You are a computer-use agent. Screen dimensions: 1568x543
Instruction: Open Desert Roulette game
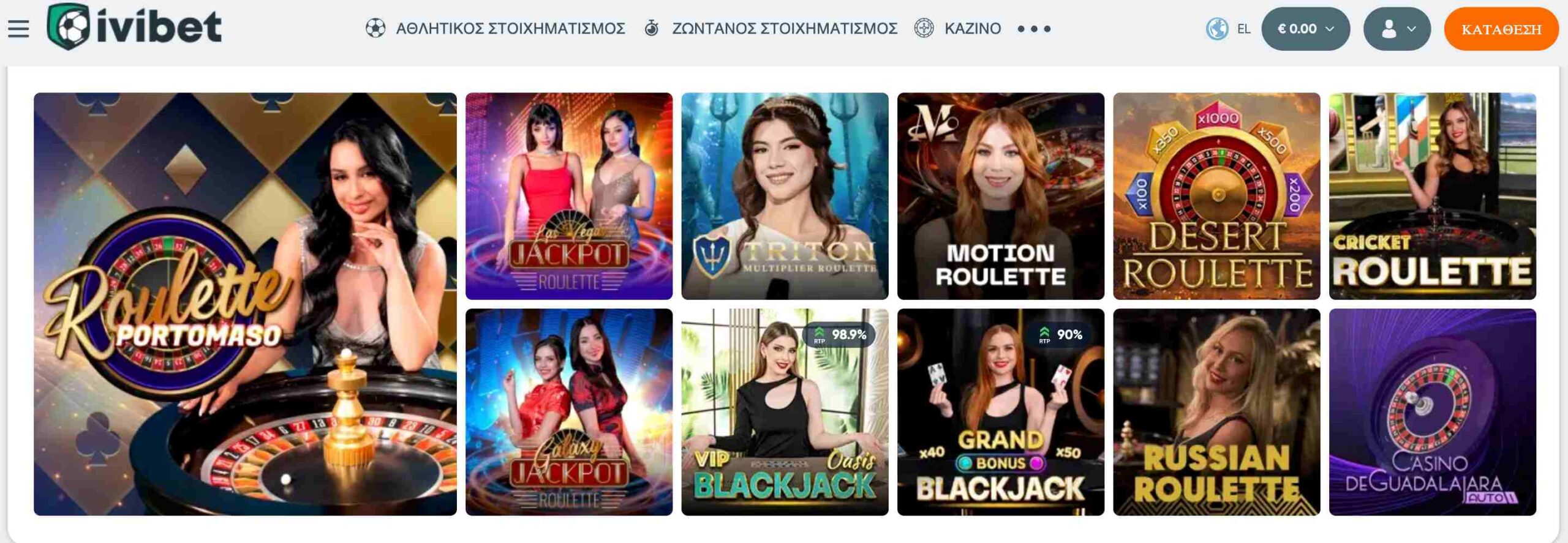(1216, 196)
